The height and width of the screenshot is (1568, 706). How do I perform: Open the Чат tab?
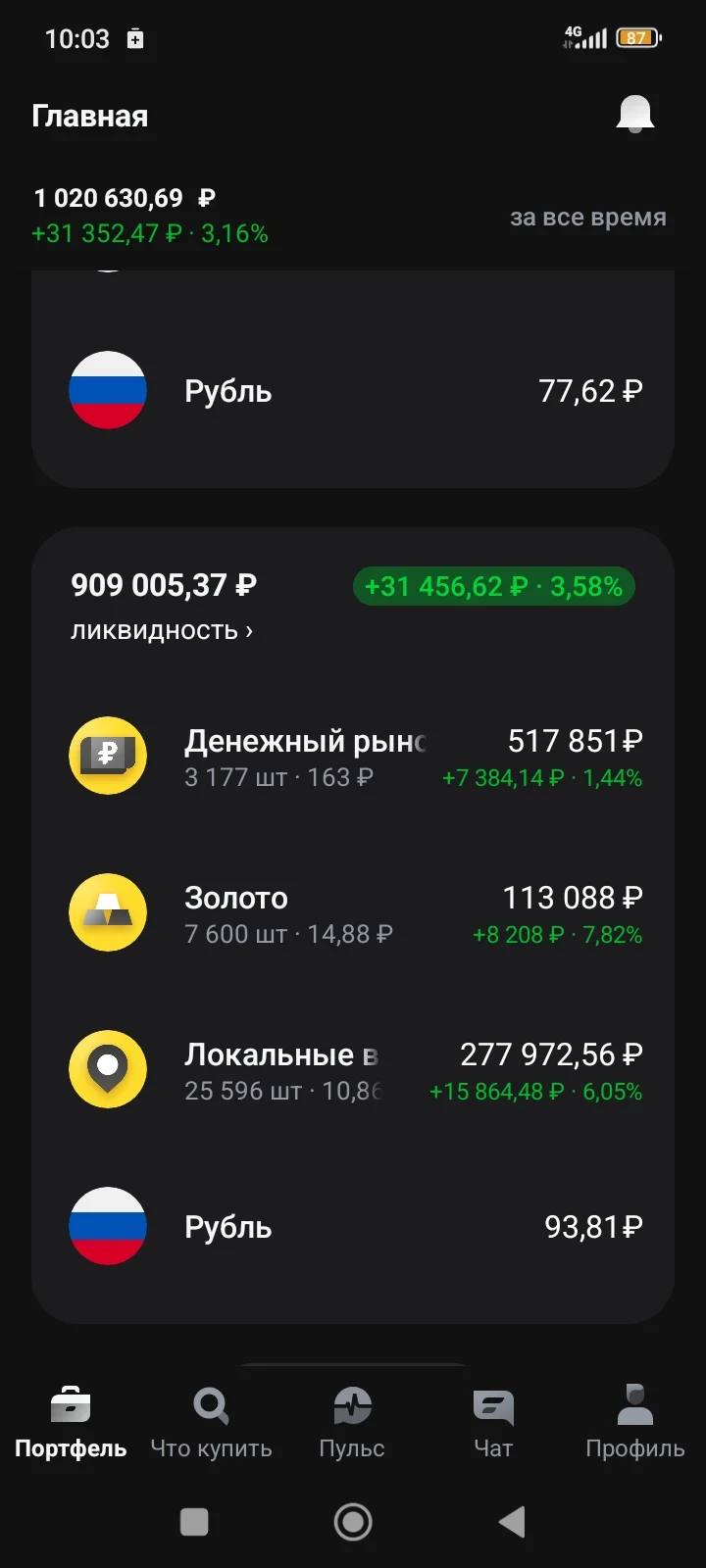493,1423
